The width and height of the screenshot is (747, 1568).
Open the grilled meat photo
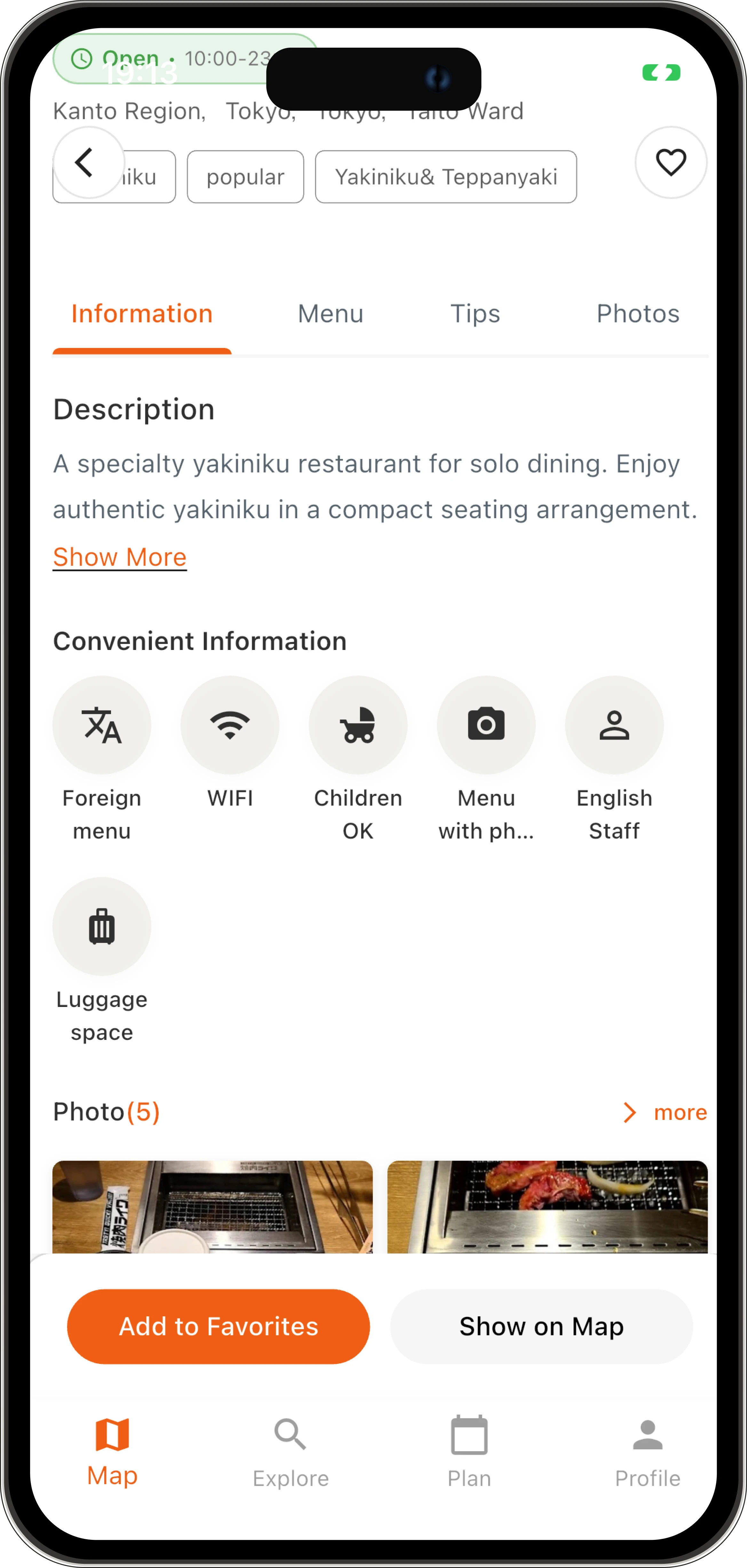547,1207
